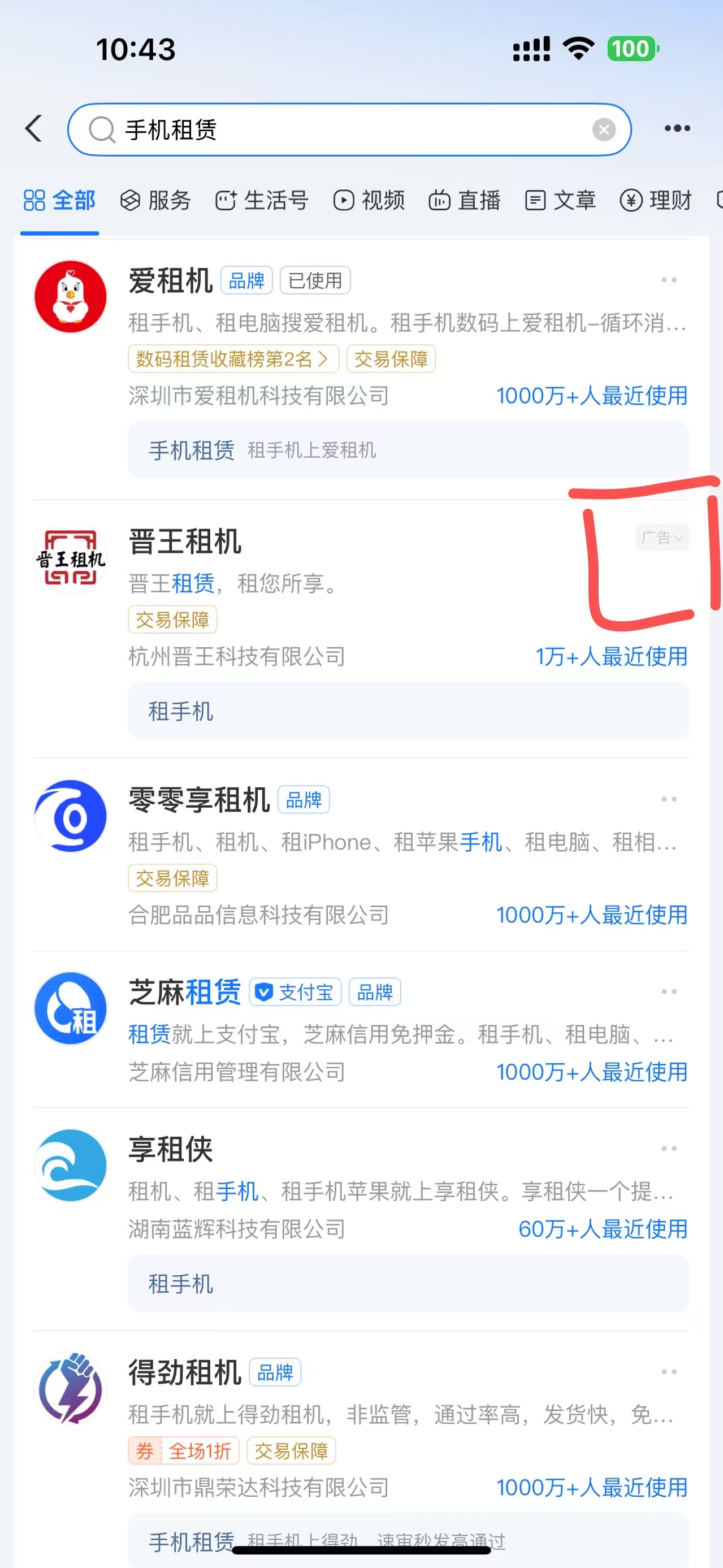Switch to the 服务 tab
Image resolution: width=723 pixels, height=1568 pixels.
click(x=156, y=200)
